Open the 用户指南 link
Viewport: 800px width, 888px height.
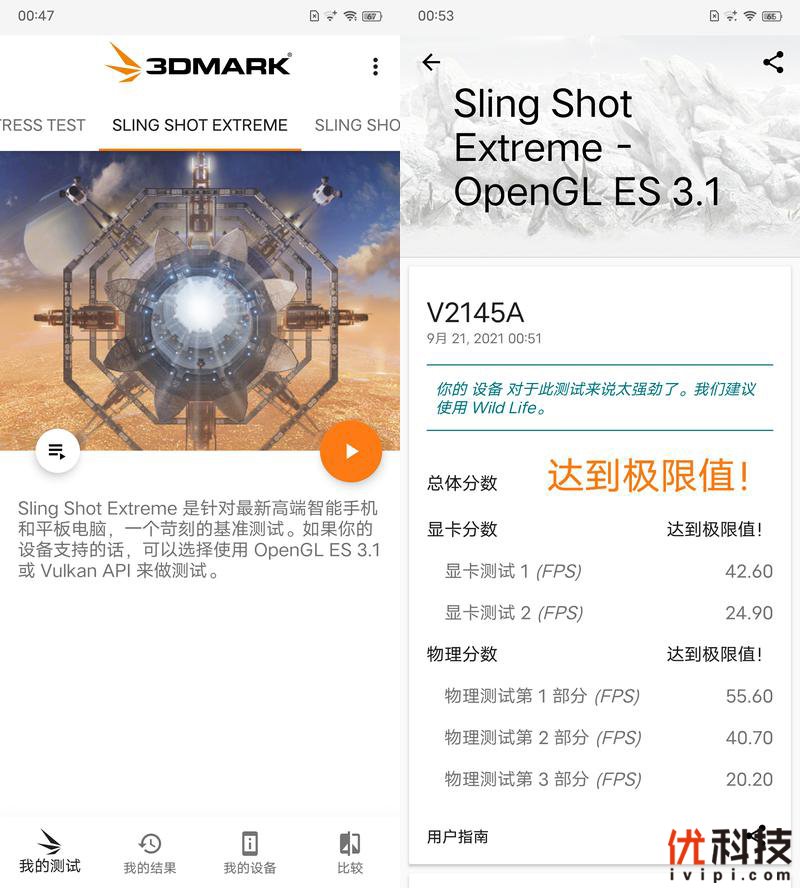[x=458, y=837]
